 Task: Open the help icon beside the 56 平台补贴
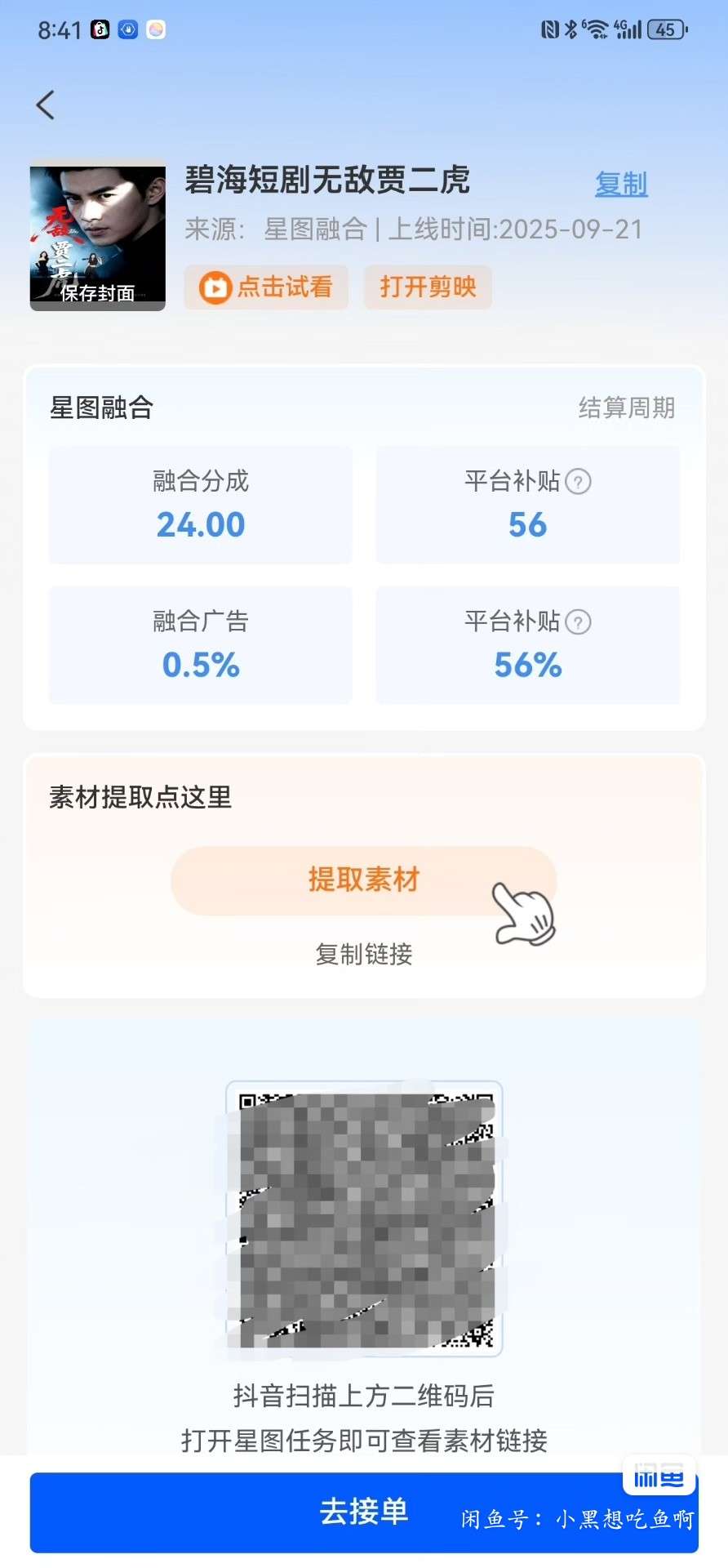pos(579,482)
